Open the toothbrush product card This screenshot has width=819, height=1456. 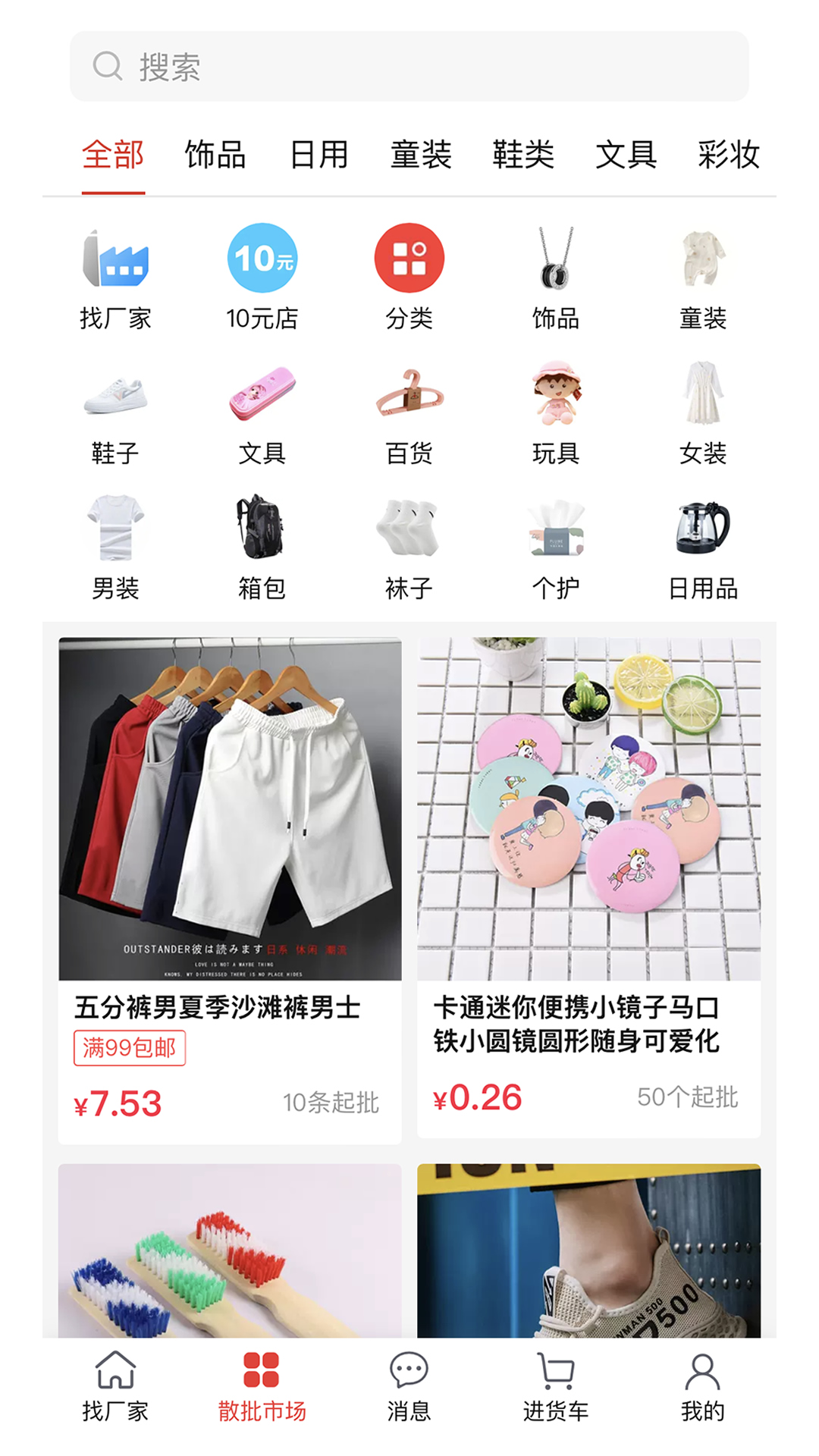230,1251
